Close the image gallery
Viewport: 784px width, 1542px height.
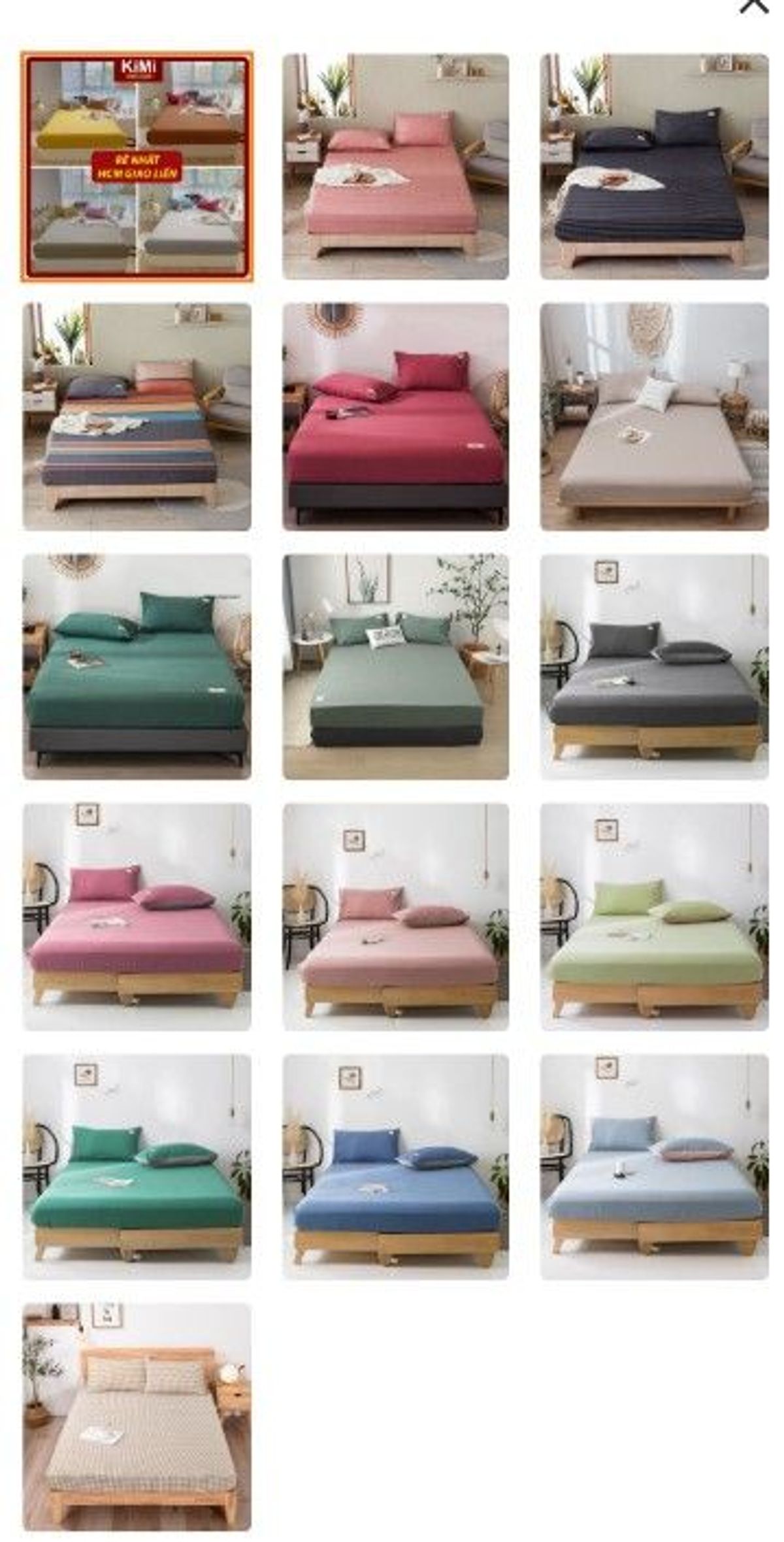[x=754, y=7]
